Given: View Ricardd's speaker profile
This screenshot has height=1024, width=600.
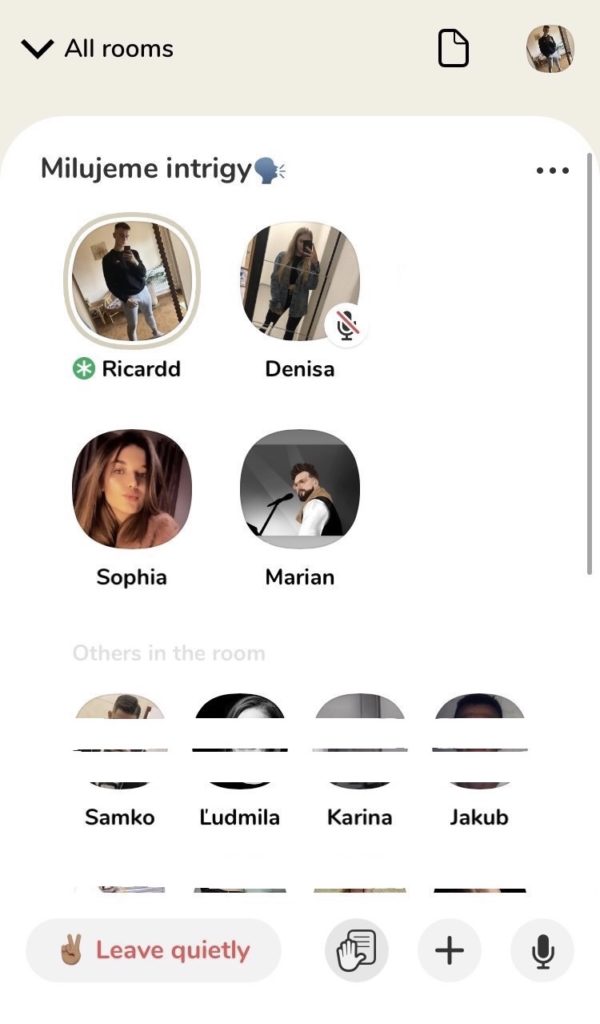Looking at the screenshot, I should pos(131,281).
